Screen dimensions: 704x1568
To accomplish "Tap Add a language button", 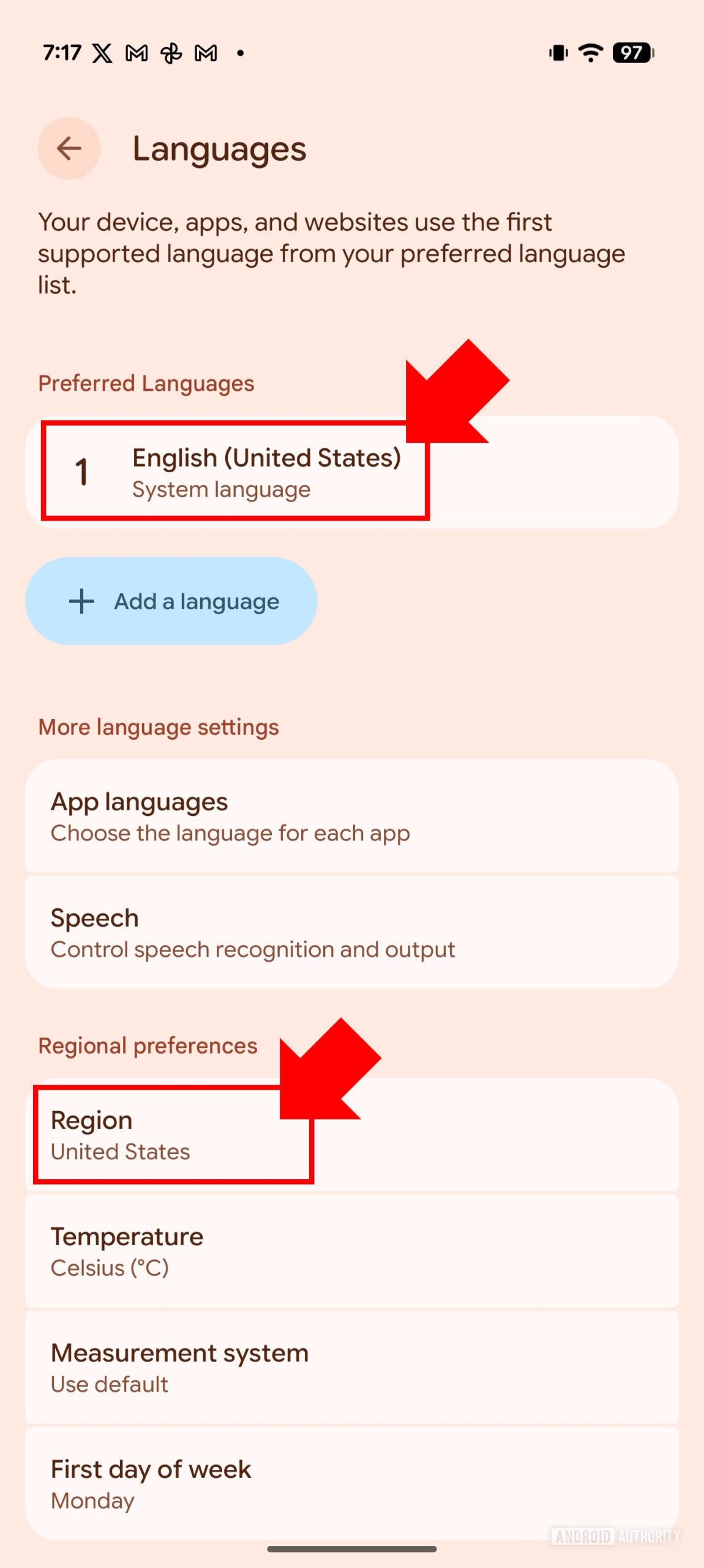I will tap(171, 601).
